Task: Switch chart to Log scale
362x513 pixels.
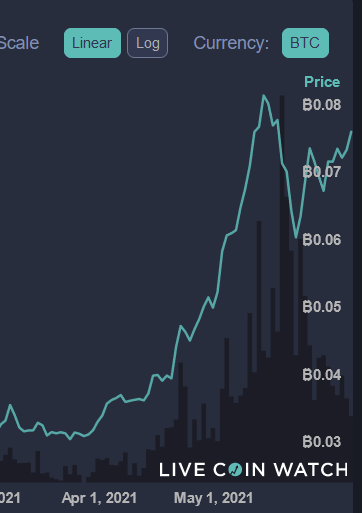Action: 148,43
